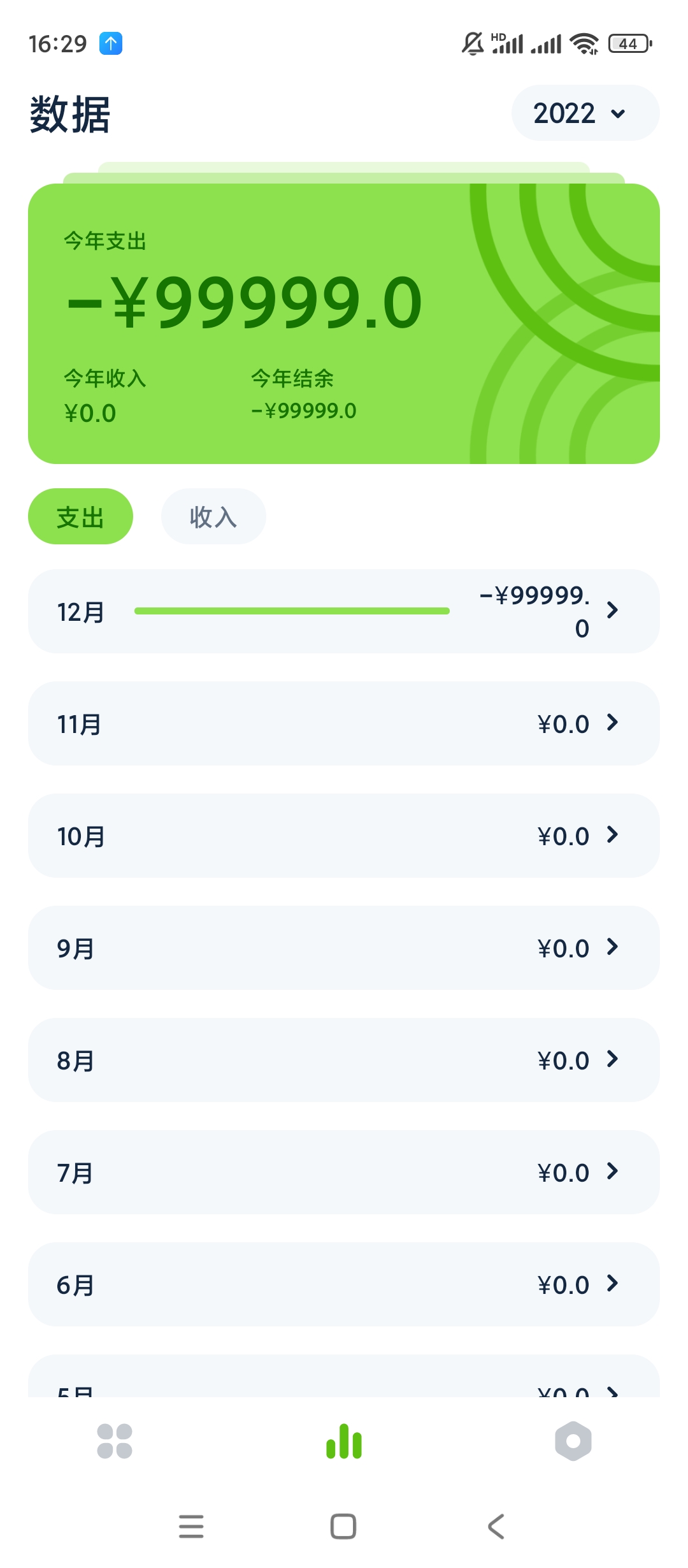Select the 支出 expense tab

[80, 516]
